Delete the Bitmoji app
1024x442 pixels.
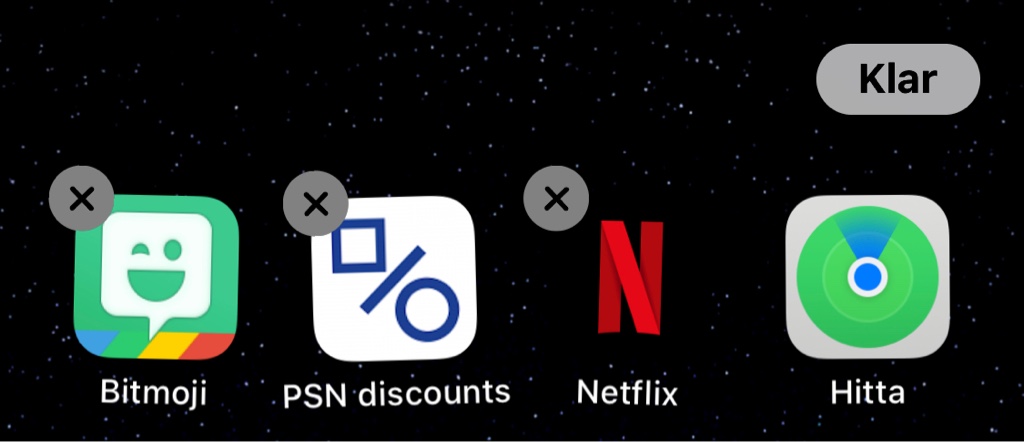pos(82,199)
